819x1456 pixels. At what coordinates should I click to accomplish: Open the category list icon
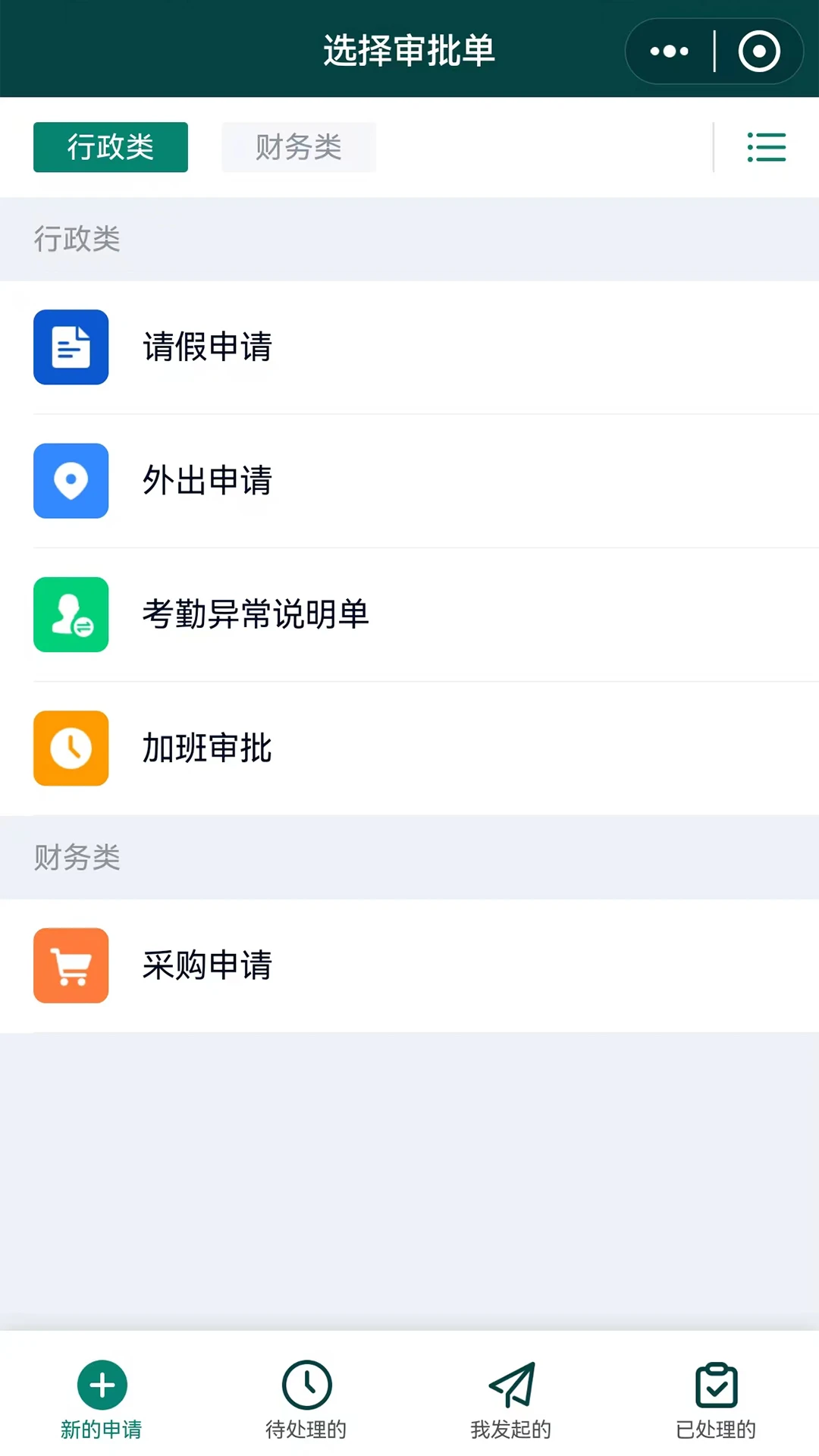tap(766, 147)
